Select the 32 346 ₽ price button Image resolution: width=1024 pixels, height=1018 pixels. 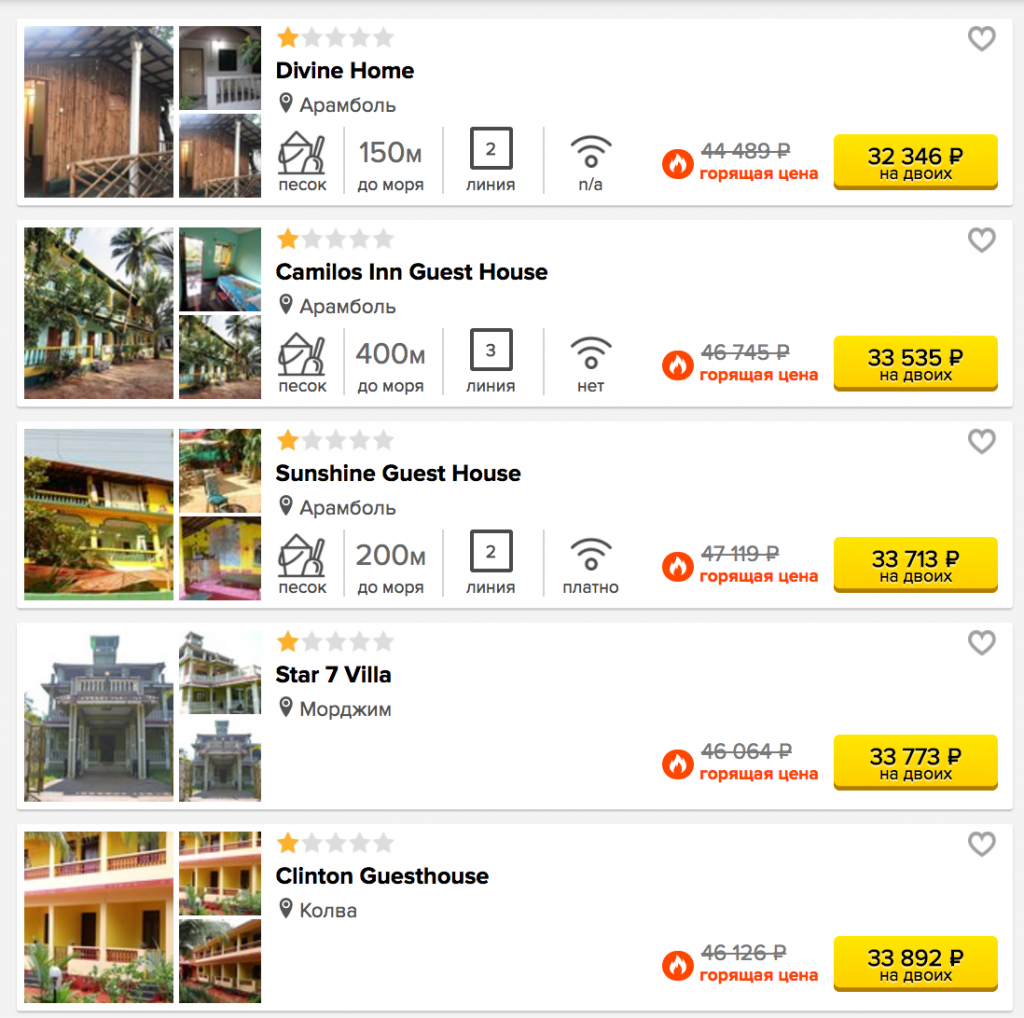[915, 162]
